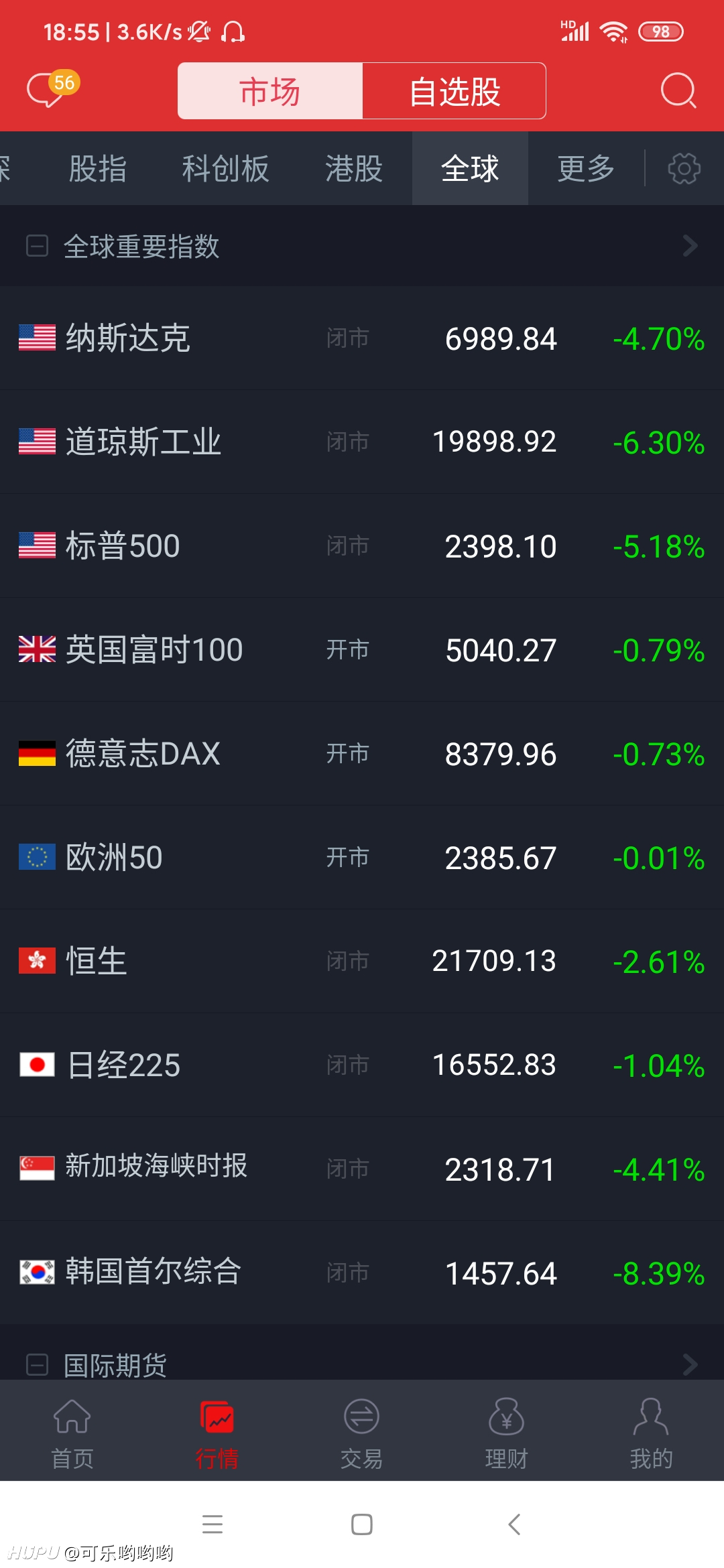The width and height of the screenshot is (724, 1568).
Task: Expand the 国际期货 section arrow
Action: click(x=690, y=1364)
